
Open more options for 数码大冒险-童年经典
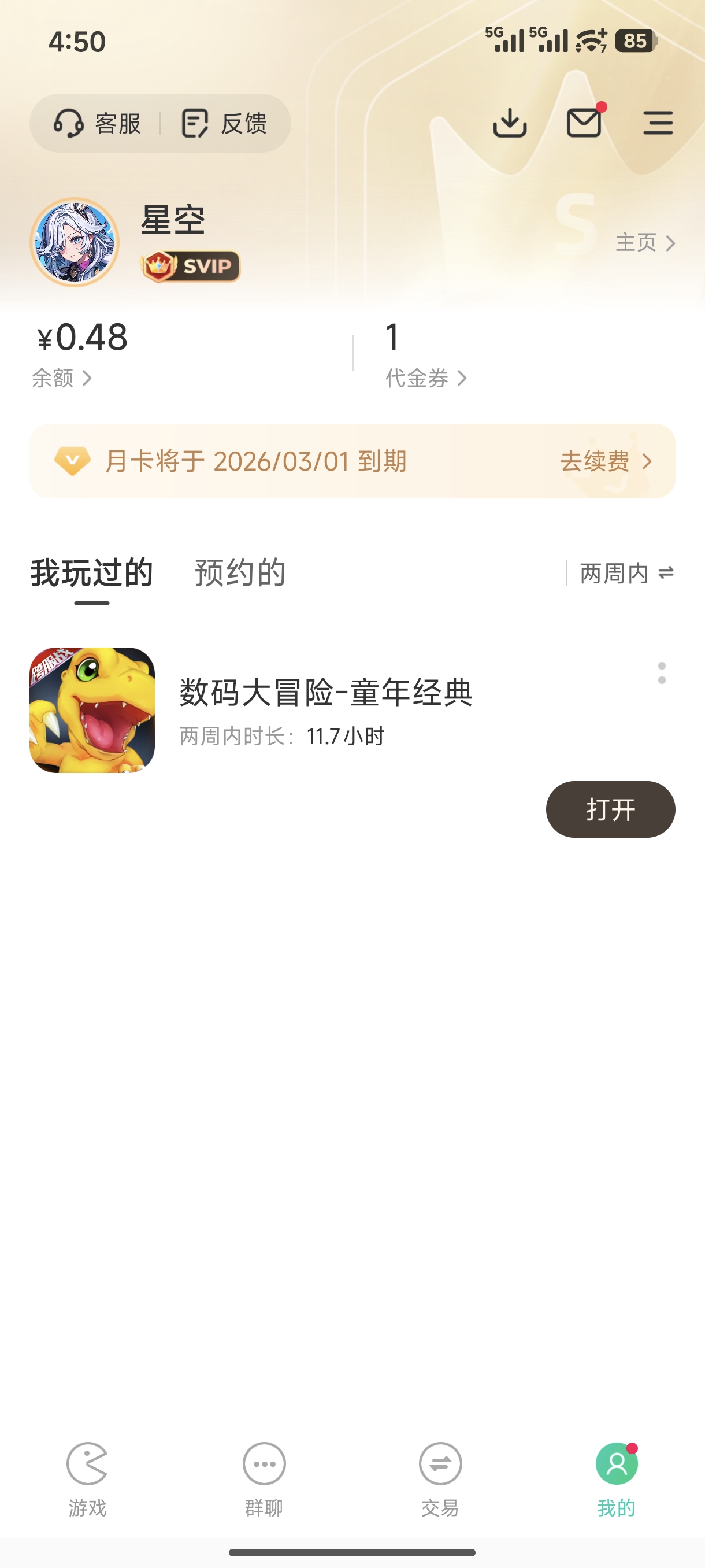661,673
